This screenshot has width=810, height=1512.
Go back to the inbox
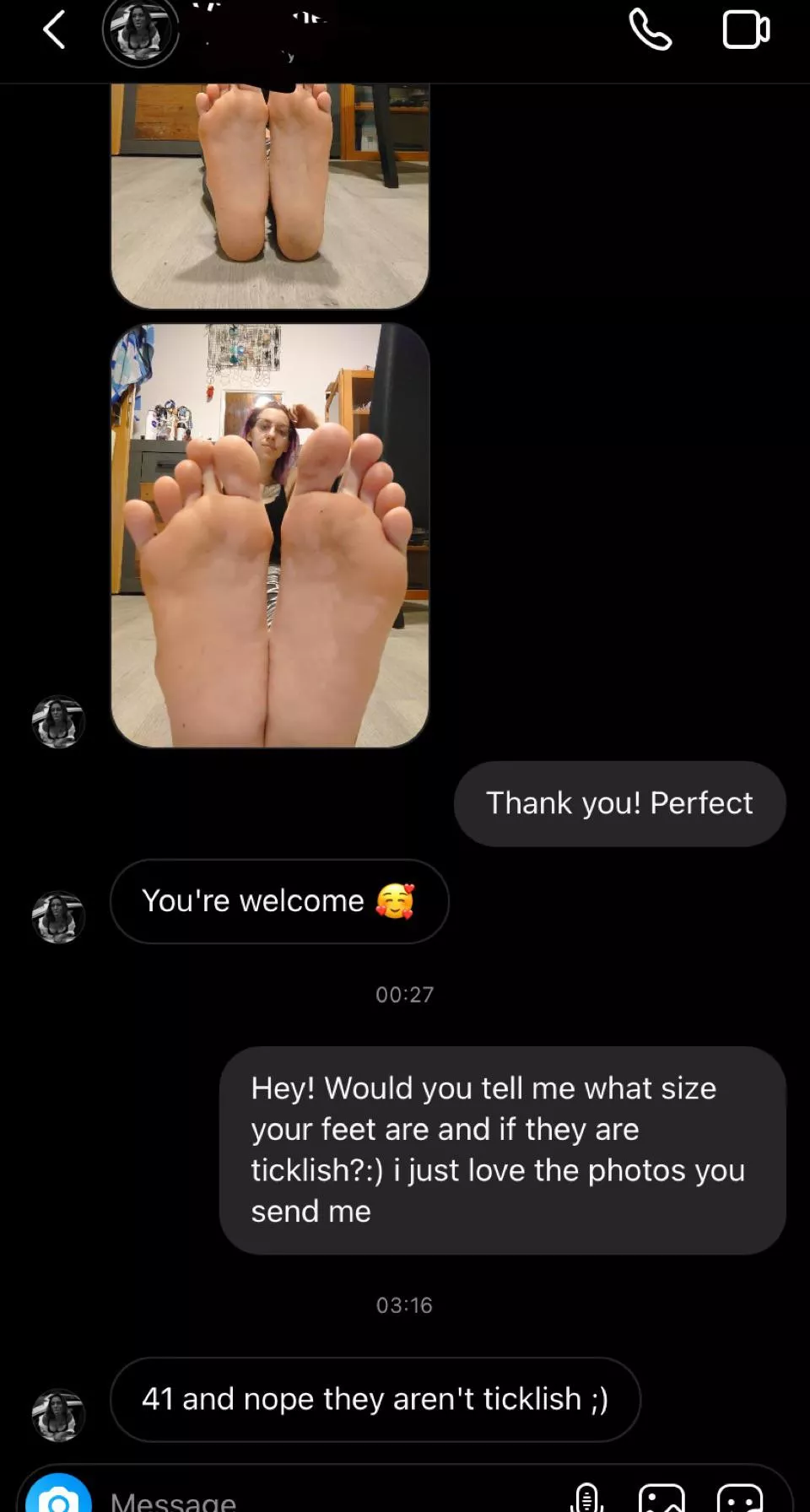54,30
